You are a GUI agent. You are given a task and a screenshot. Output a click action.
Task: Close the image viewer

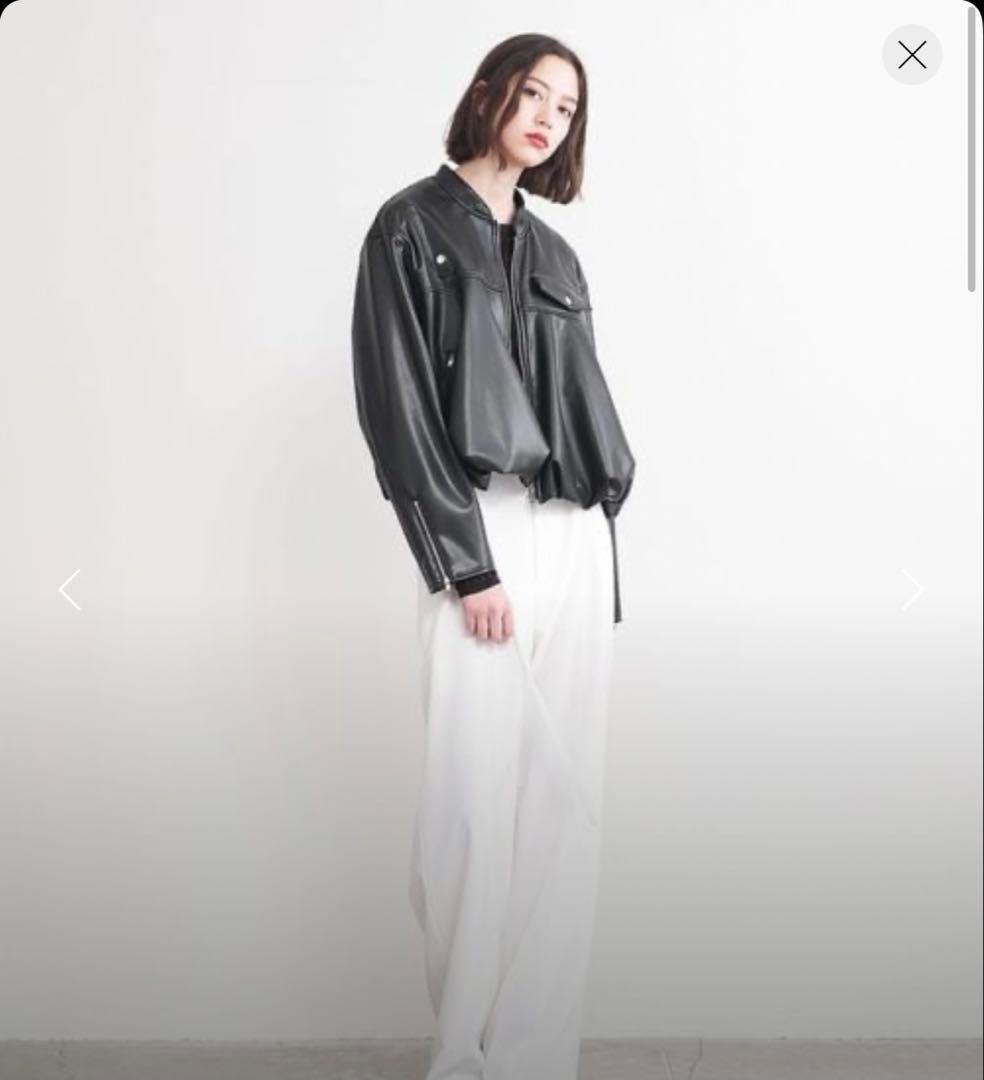(x=911, y=55)
